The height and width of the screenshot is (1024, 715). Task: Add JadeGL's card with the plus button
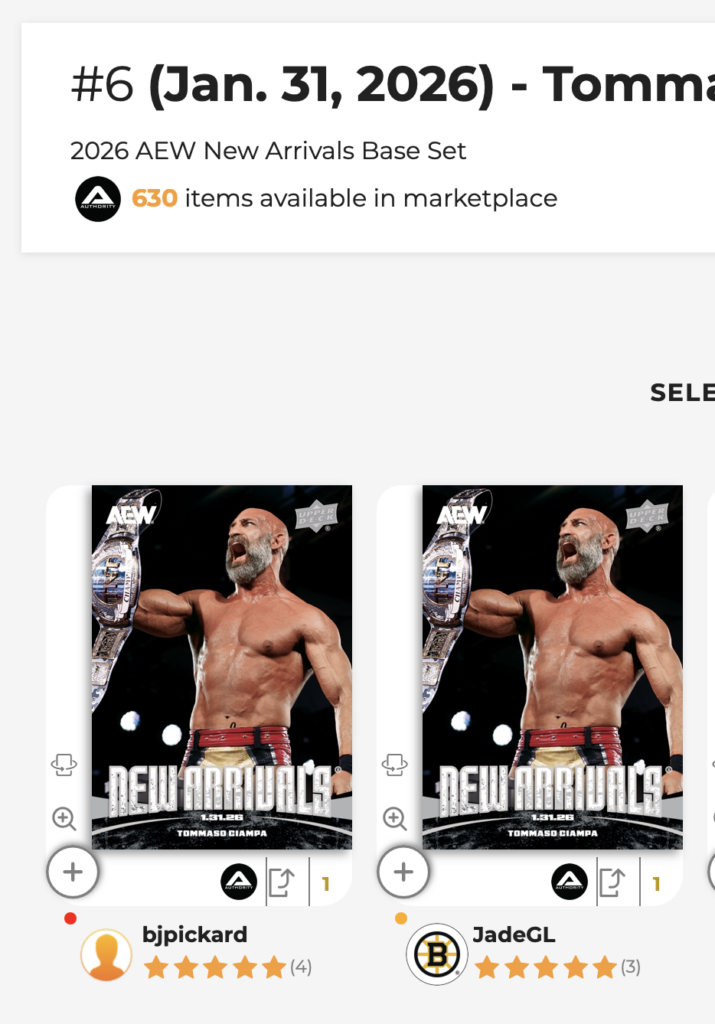point(403,872)
